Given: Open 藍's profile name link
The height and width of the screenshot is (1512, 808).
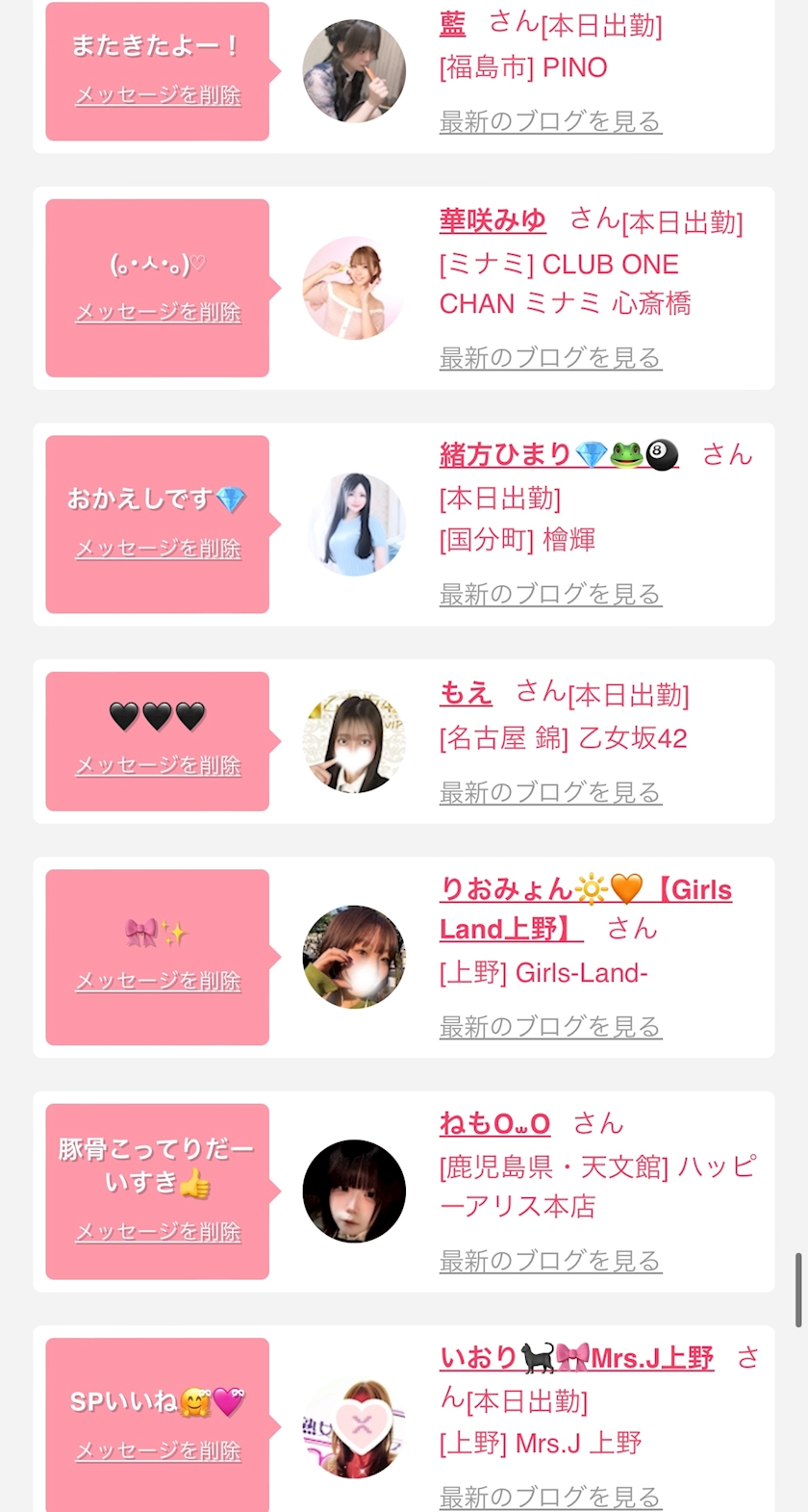Looking at the screenshot, I should [452, 23].
